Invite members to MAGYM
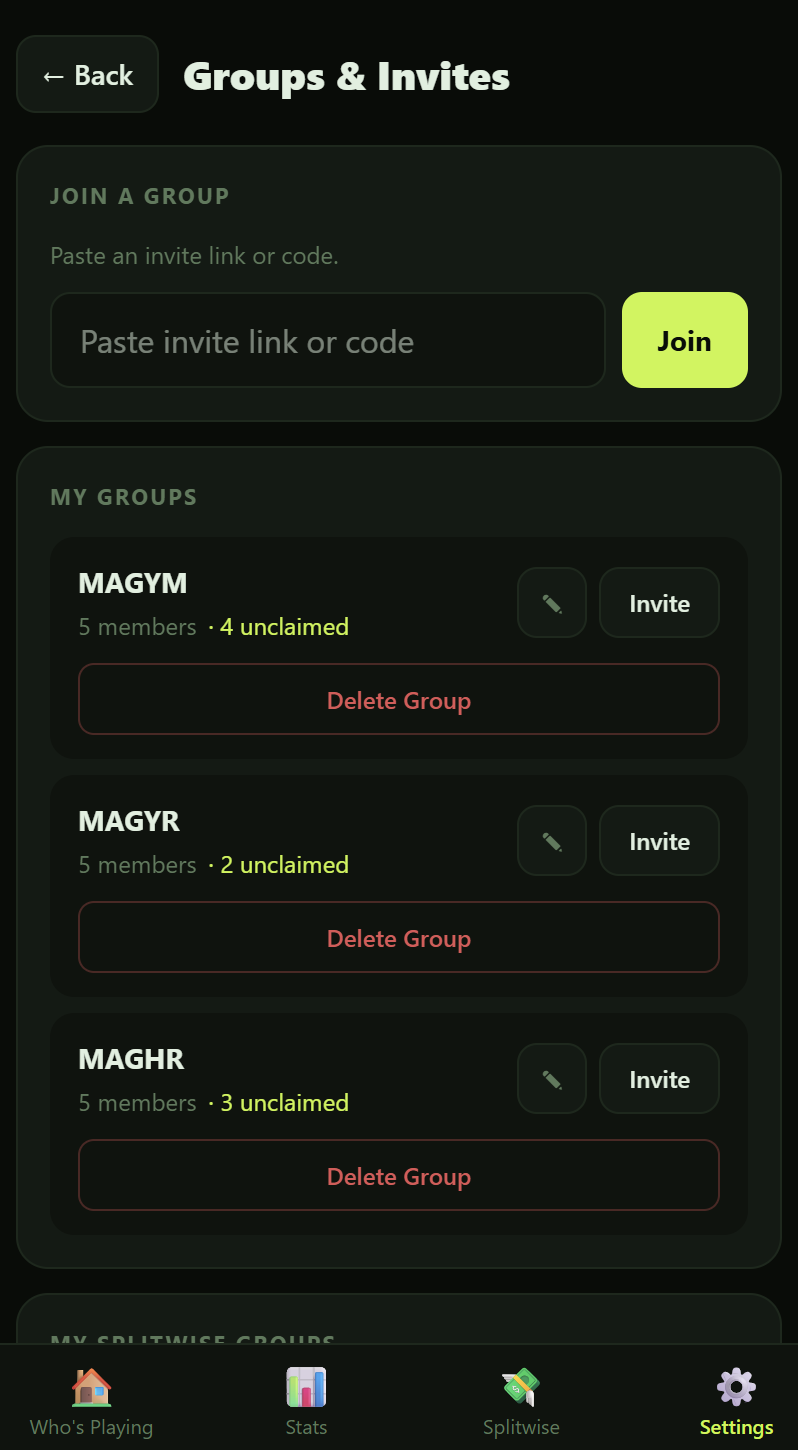 click(x=659, y=603)
